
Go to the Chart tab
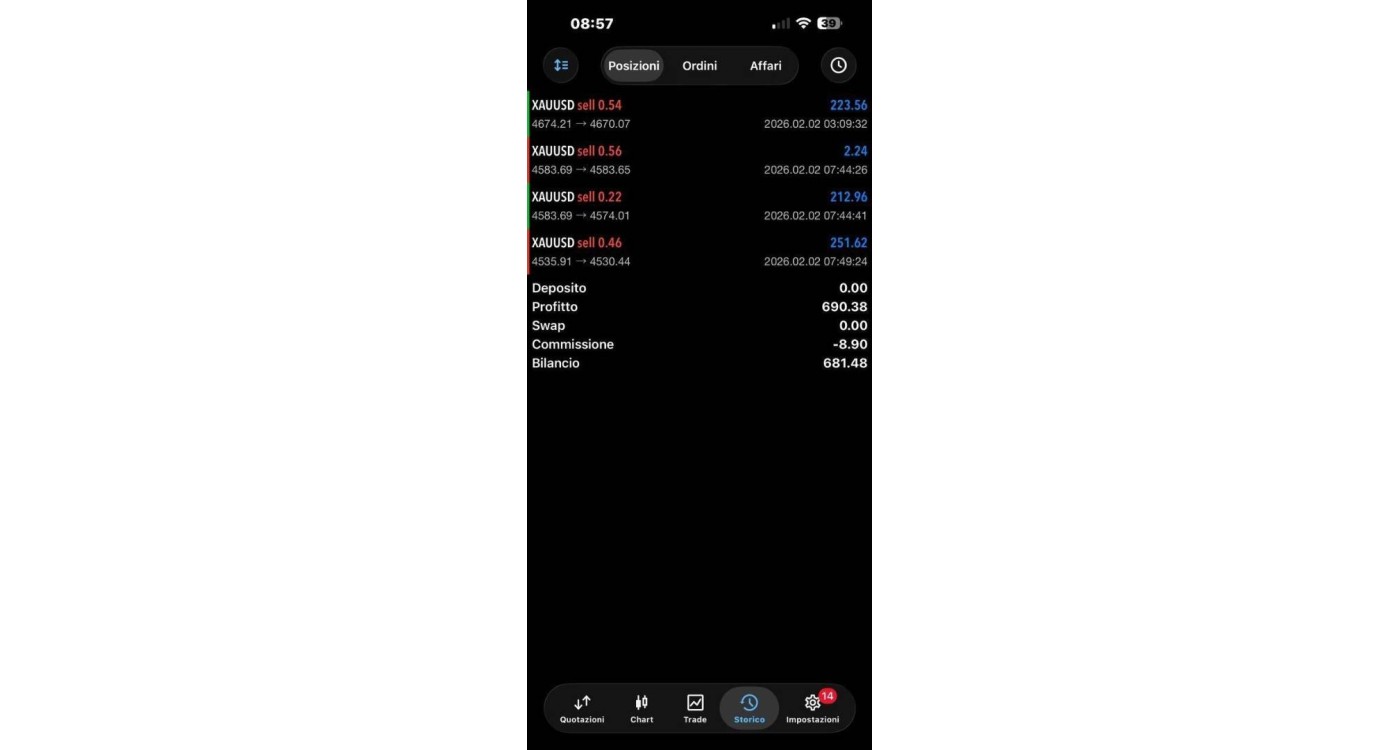[x=642, y=709]
